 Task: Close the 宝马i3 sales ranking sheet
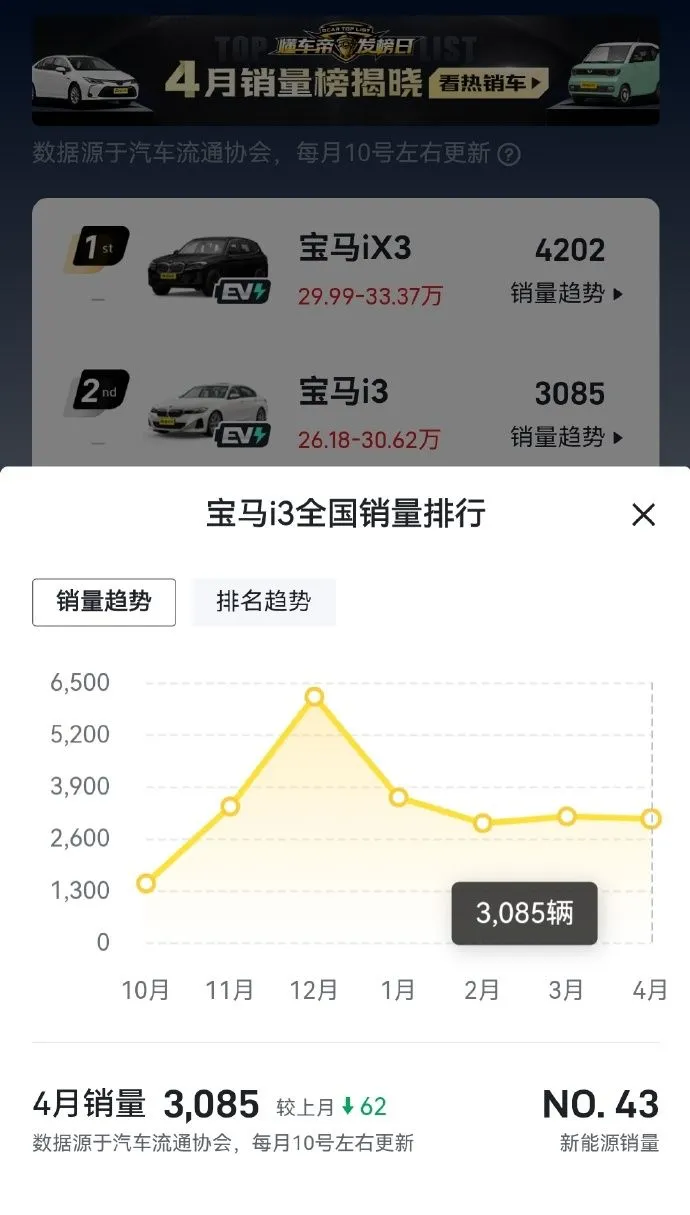point(643,515)
